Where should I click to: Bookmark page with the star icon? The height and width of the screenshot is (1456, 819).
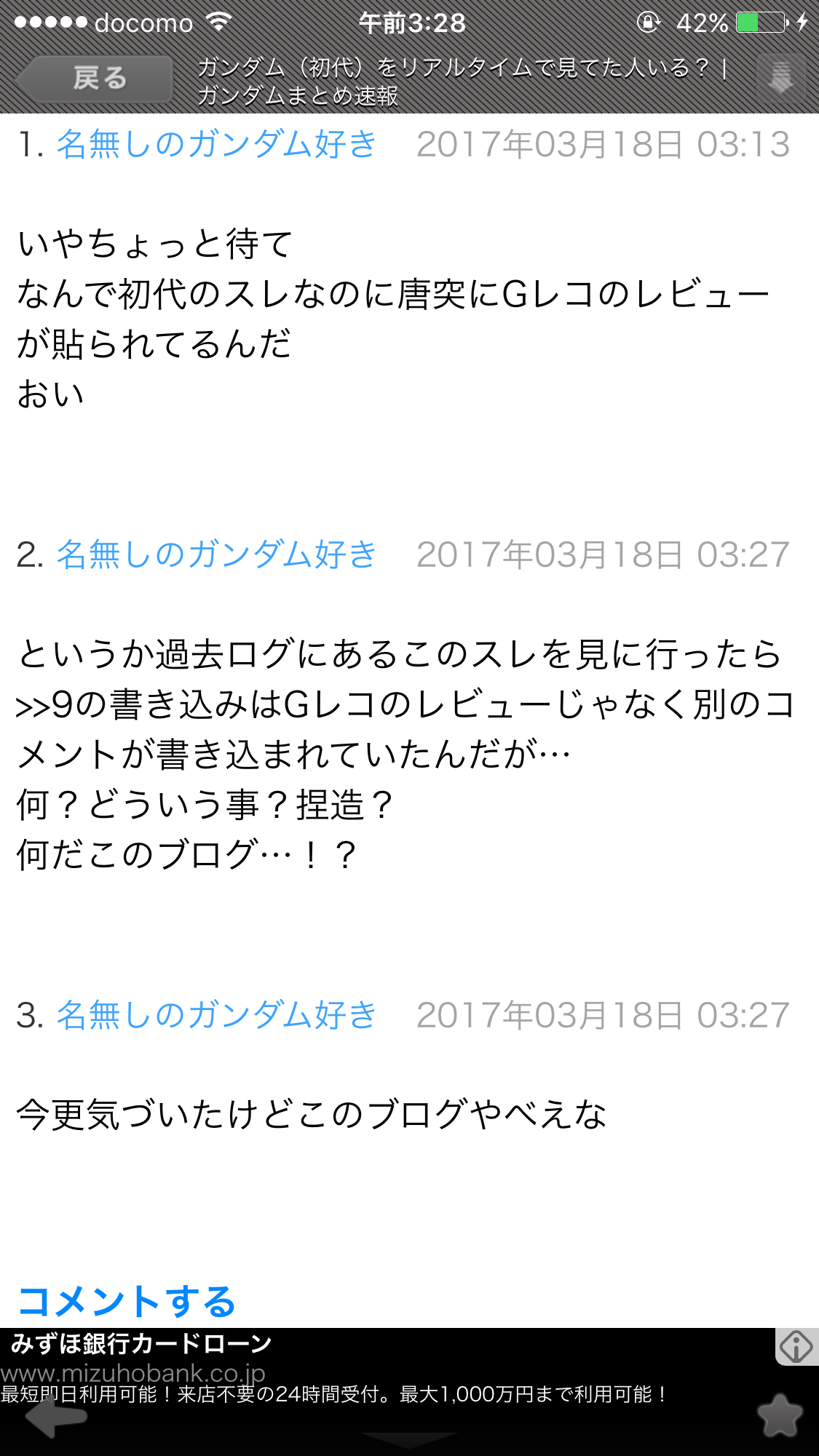point(780,1415)
